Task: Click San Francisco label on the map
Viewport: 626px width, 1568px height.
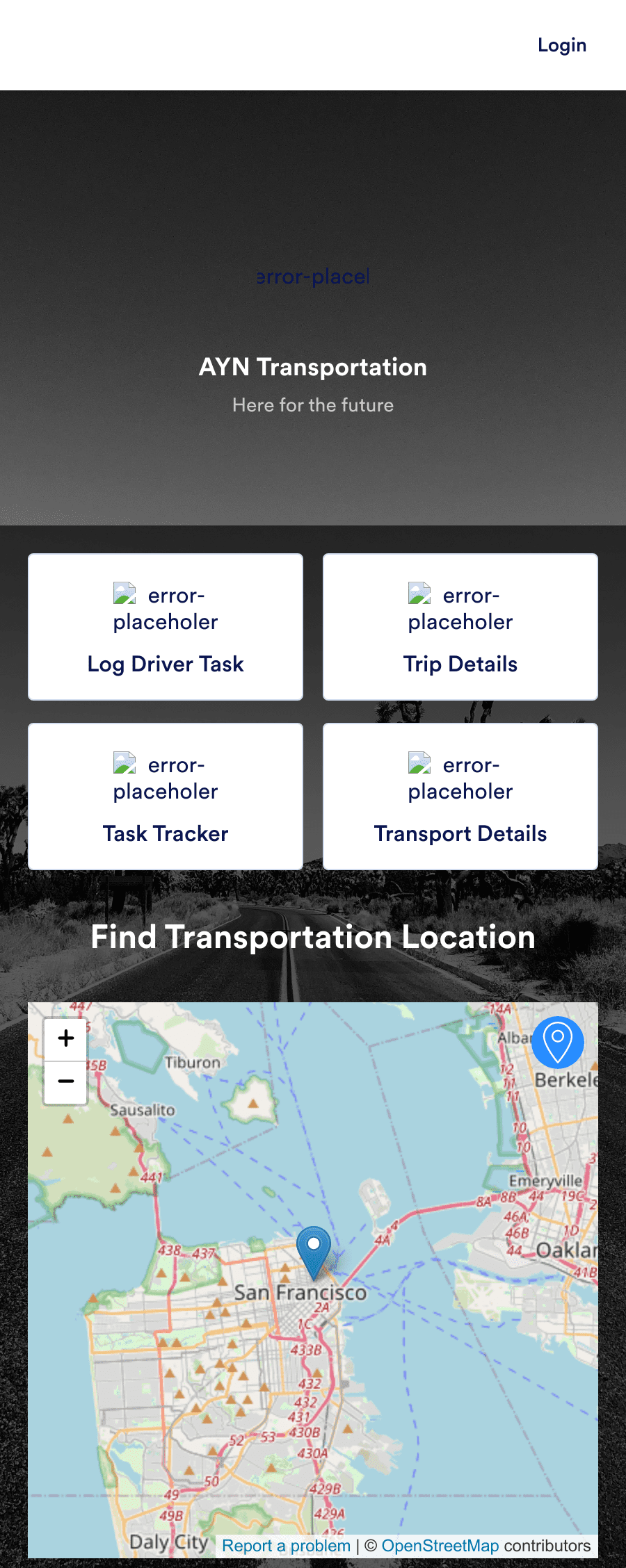Action: tap(300, 1293)
